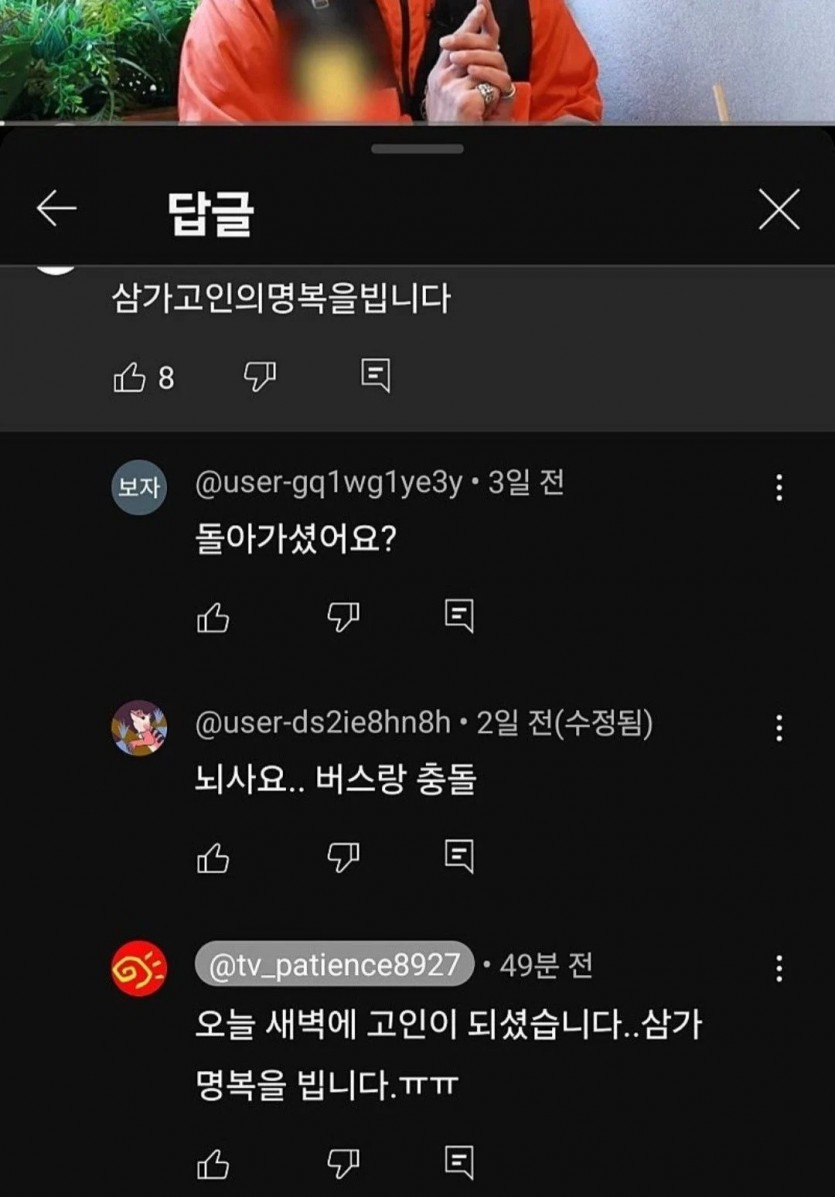Viewport: 835px width, 1197px height.
Task: Like the 삼가고인의명복을빕니다 comment
Action: (x=130, y=377)
